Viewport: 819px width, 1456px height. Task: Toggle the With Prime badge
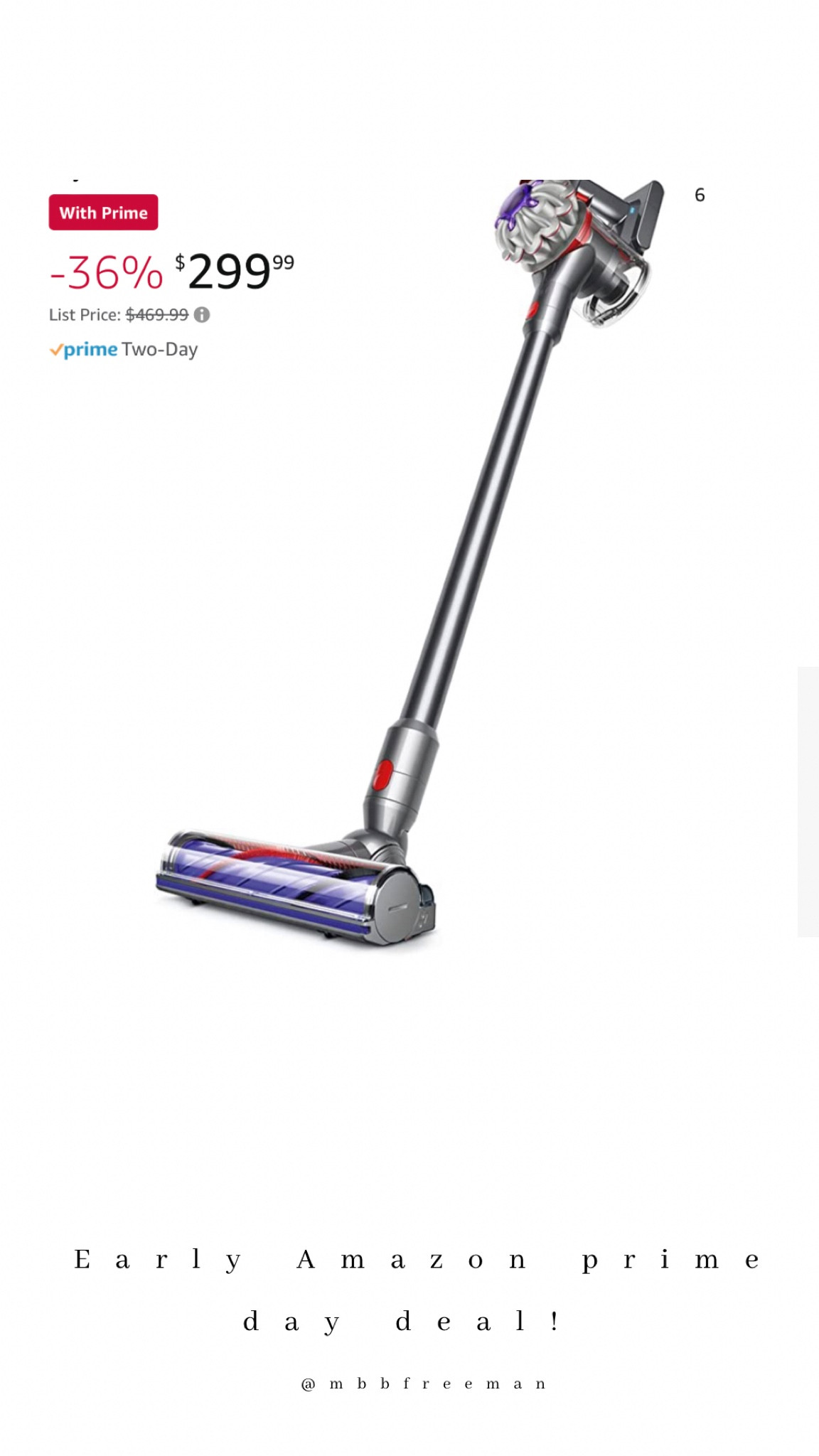coord(102,212)
